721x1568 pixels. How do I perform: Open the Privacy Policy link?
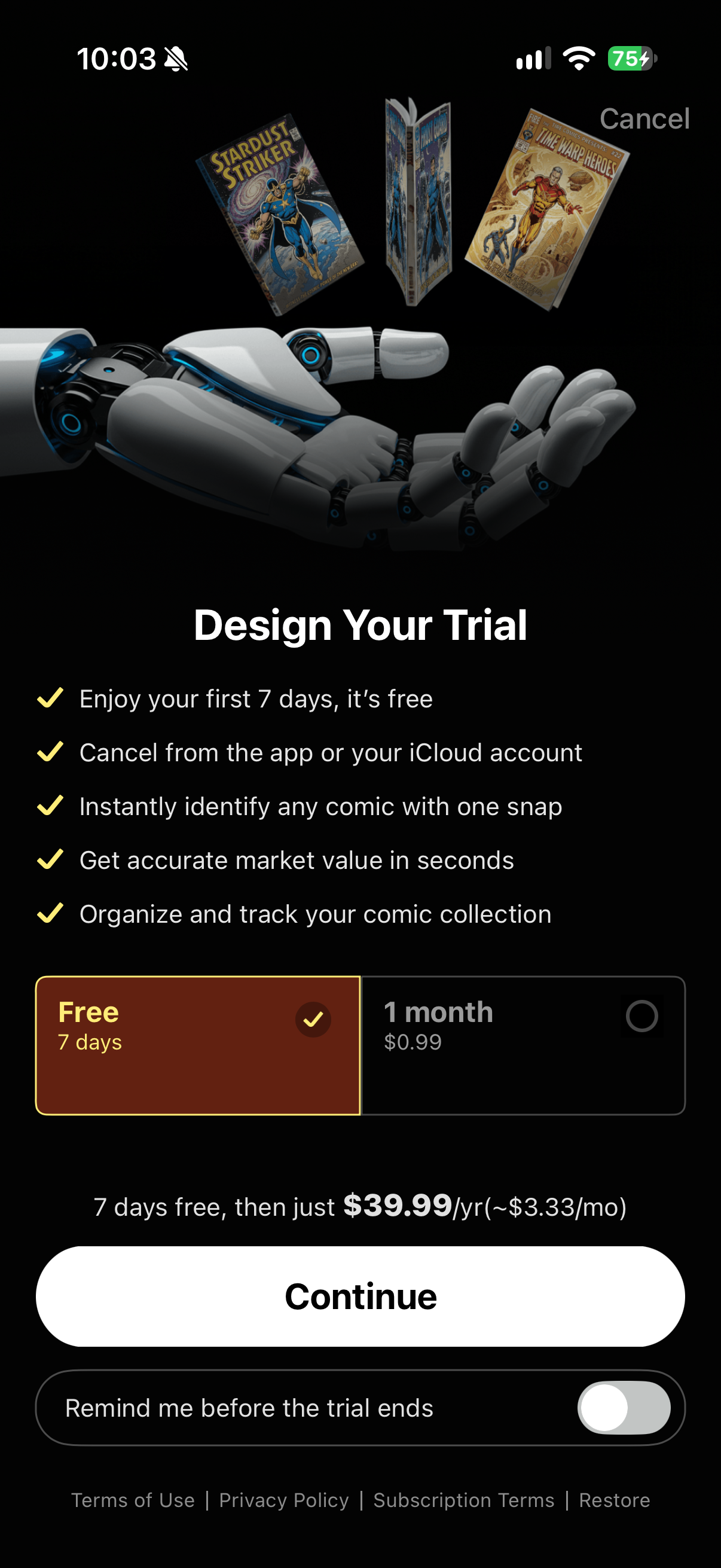[283, 1500]
